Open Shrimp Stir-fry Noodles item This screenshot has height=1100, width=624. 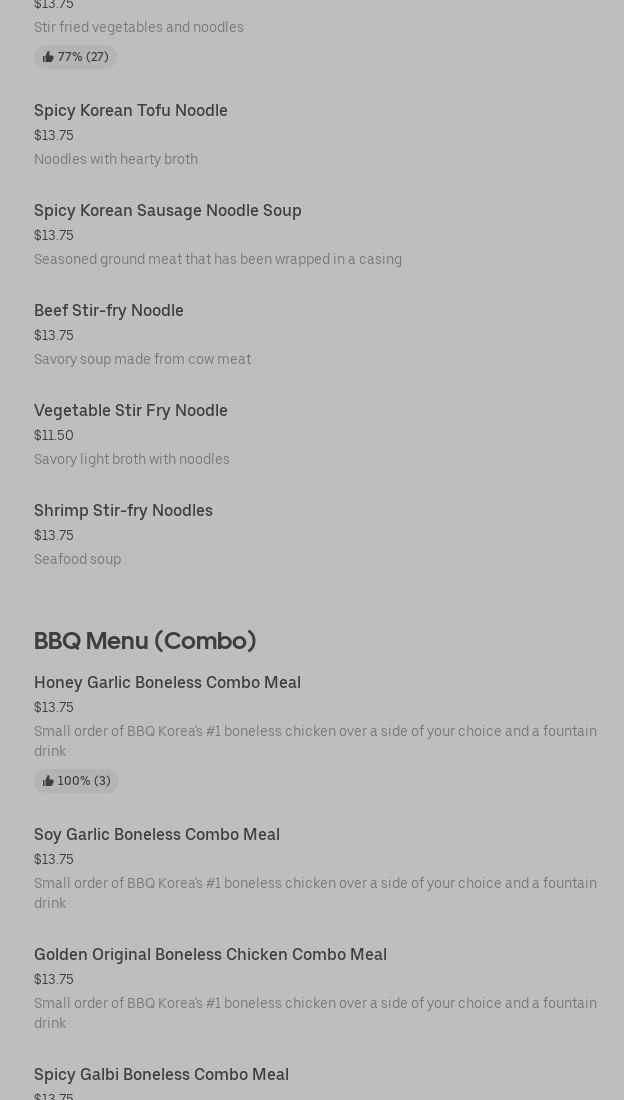pos(123,511)
